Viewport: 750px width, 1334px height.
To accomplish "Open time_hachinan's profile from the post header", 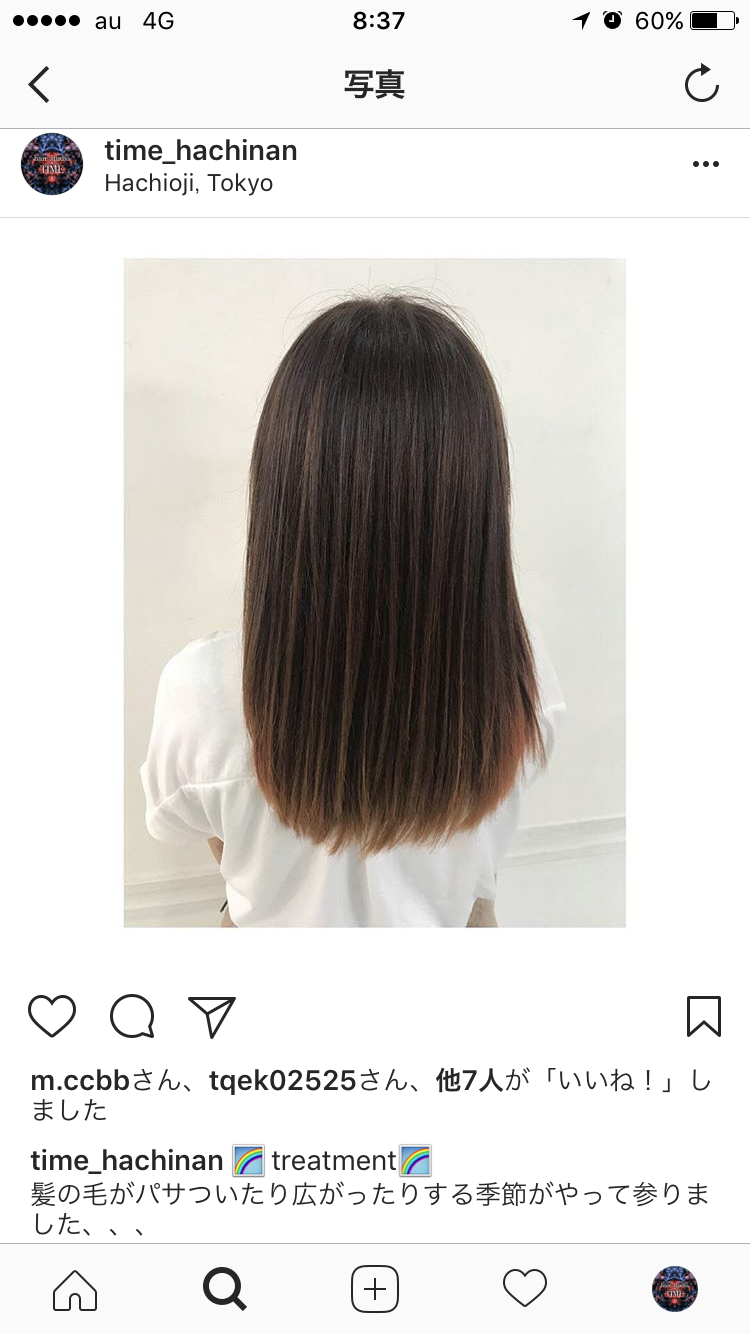I will click(x=201, y=151).
